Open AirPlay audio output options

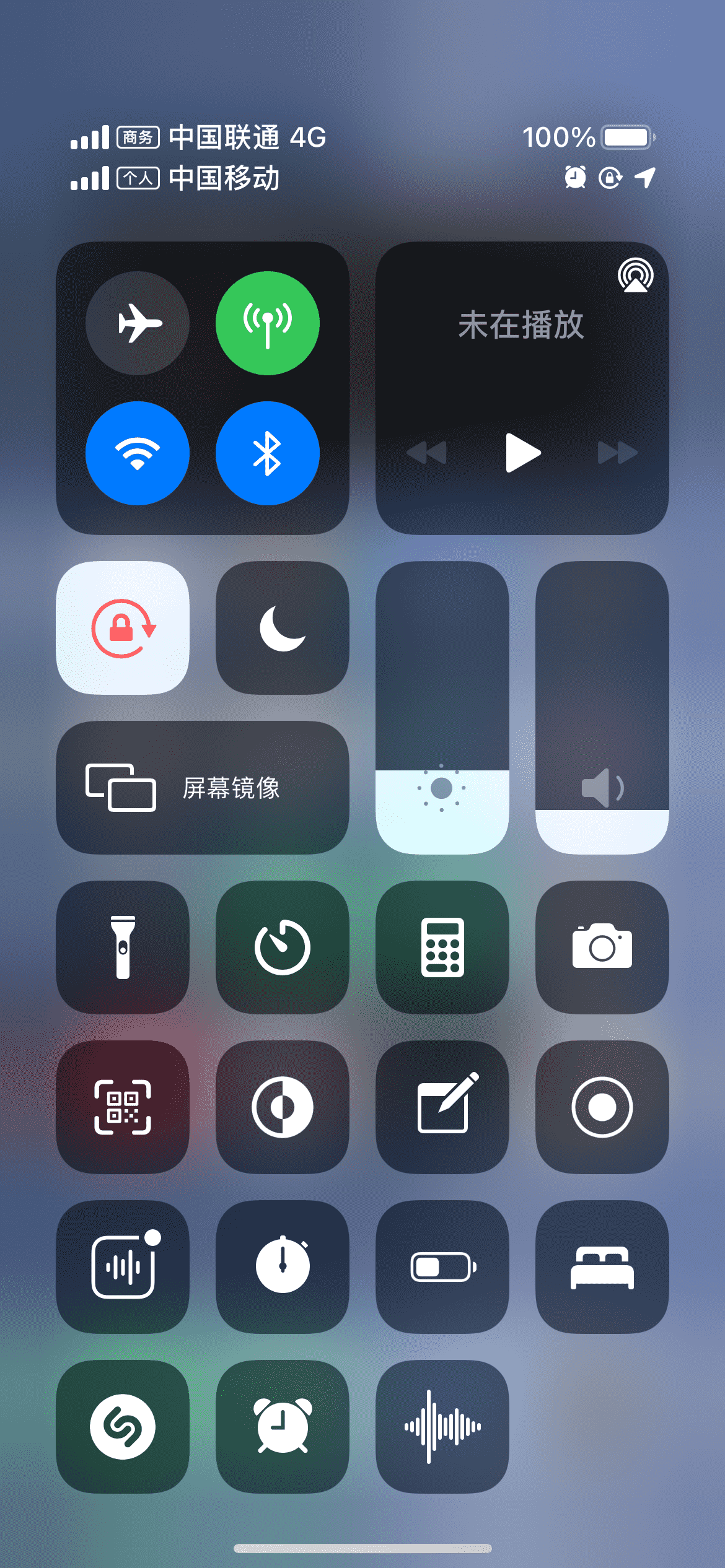[x=635, y=276]
